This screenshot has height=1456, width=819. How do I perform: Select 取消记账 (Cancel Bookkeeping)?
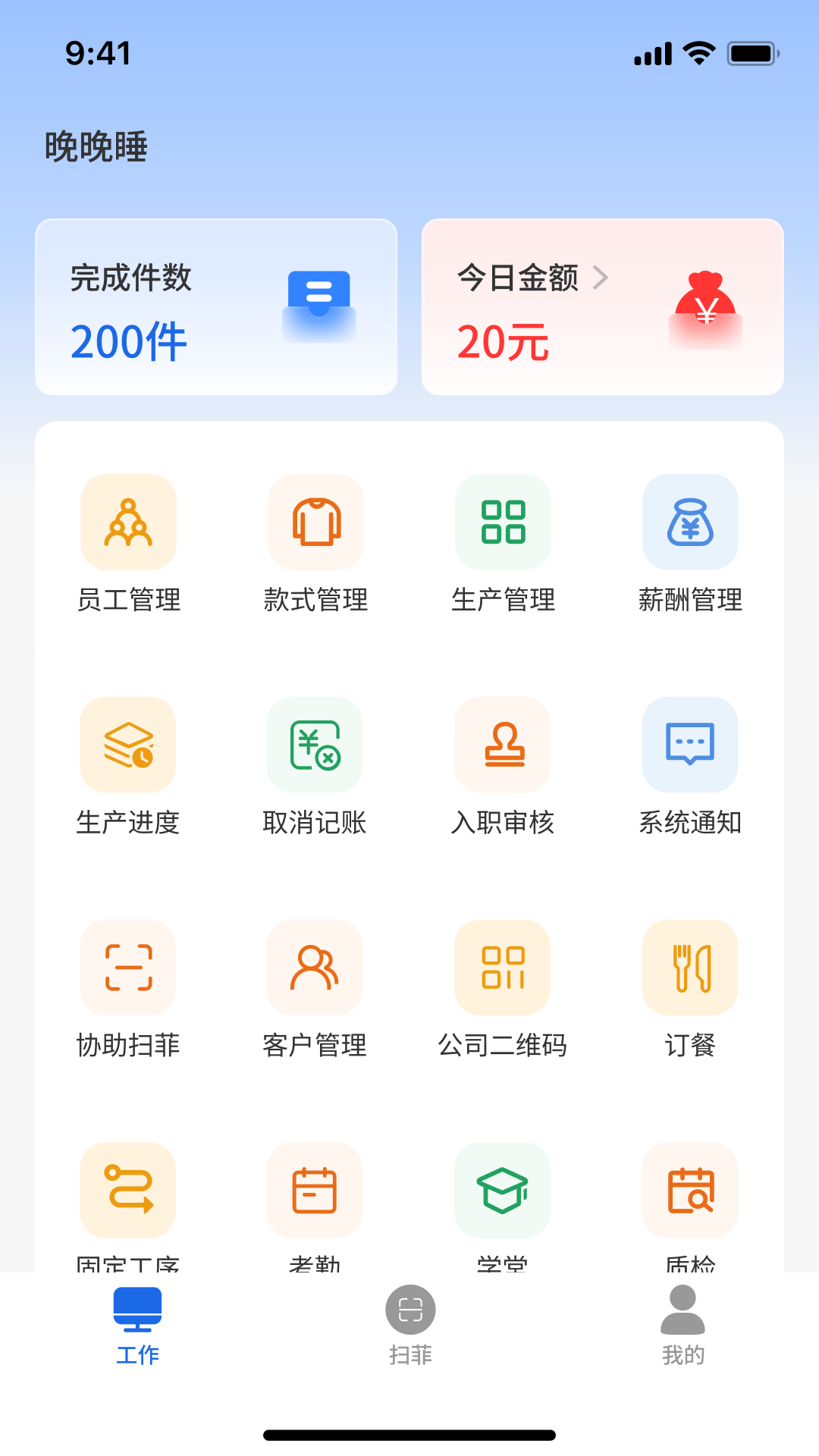coord(315,744)
